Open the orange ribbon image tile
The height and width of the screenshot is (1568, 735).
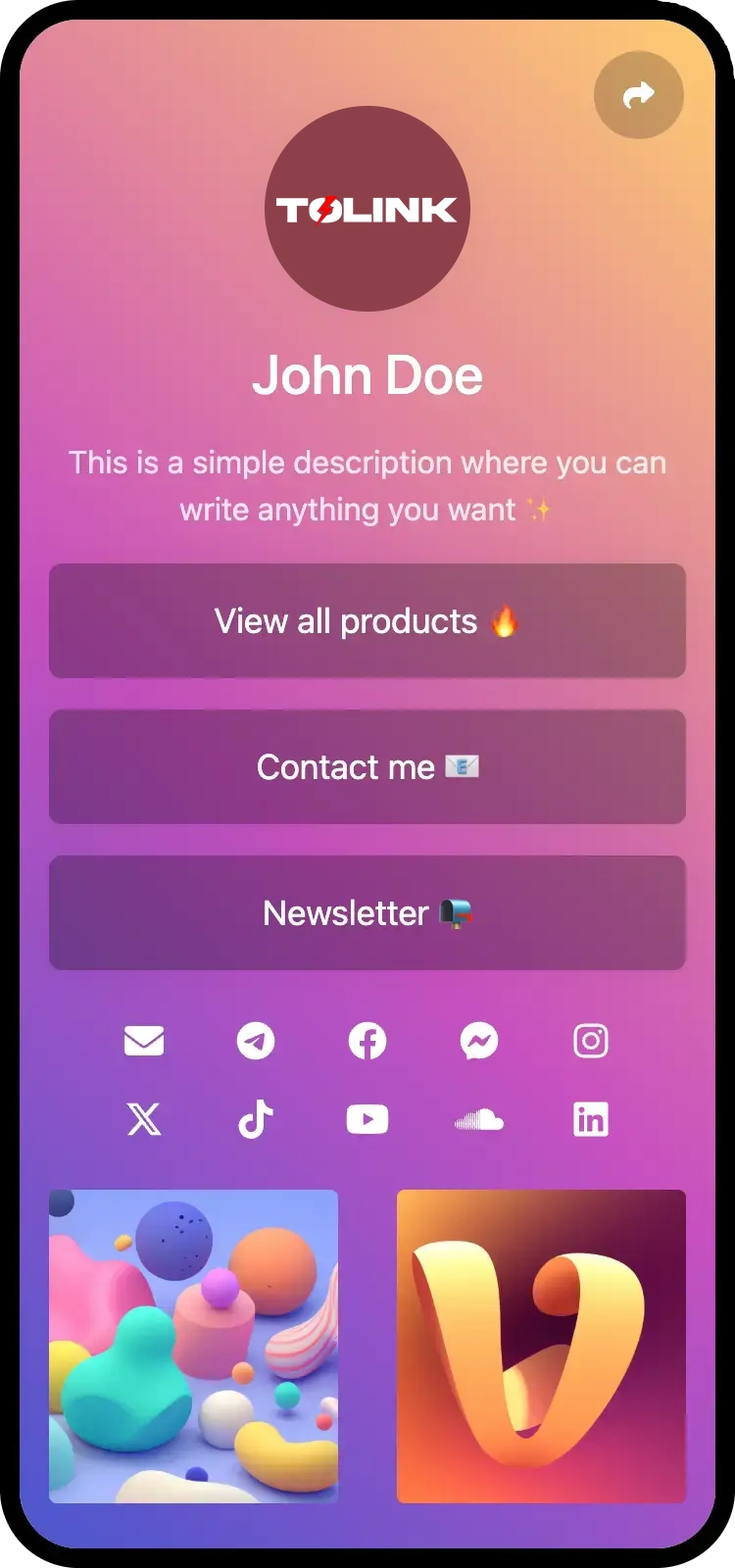pyautogui.click(x=541, y=1346)
